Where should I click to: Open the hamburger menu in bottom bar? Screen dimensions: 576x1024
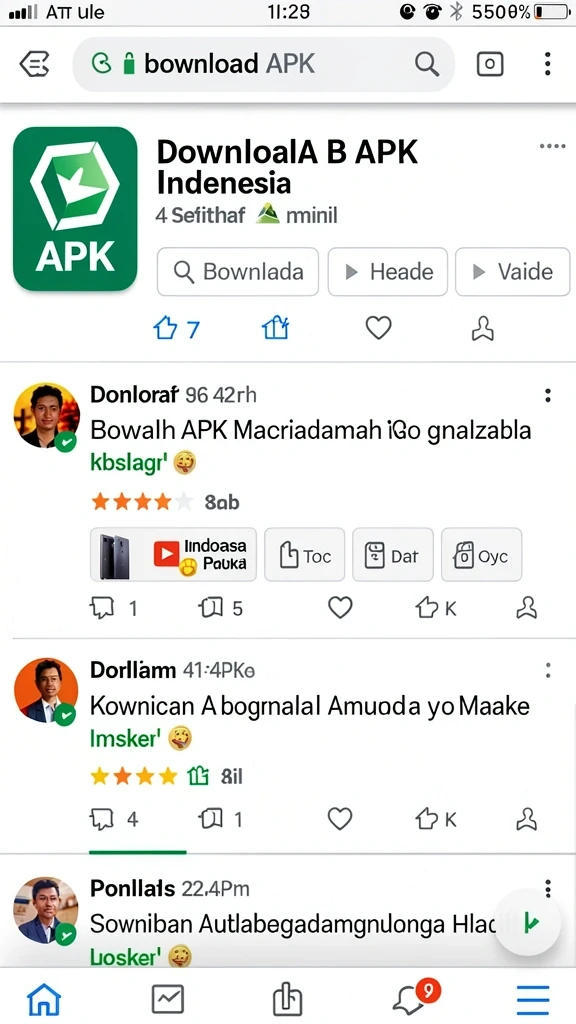point(533,999)
